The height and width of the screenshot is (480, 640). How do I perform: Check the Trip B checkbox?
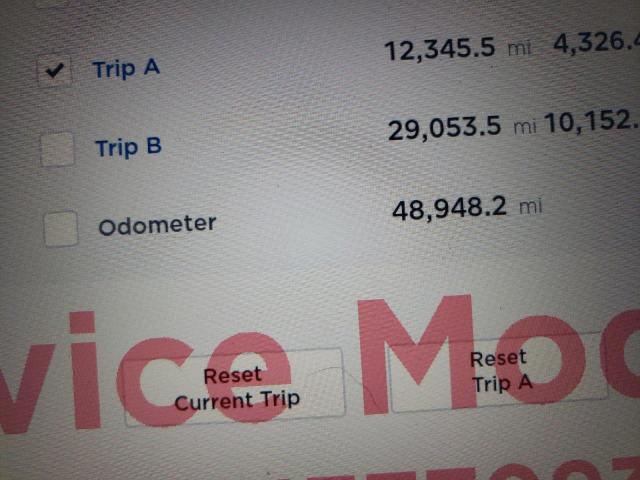[x=58, y=149]
